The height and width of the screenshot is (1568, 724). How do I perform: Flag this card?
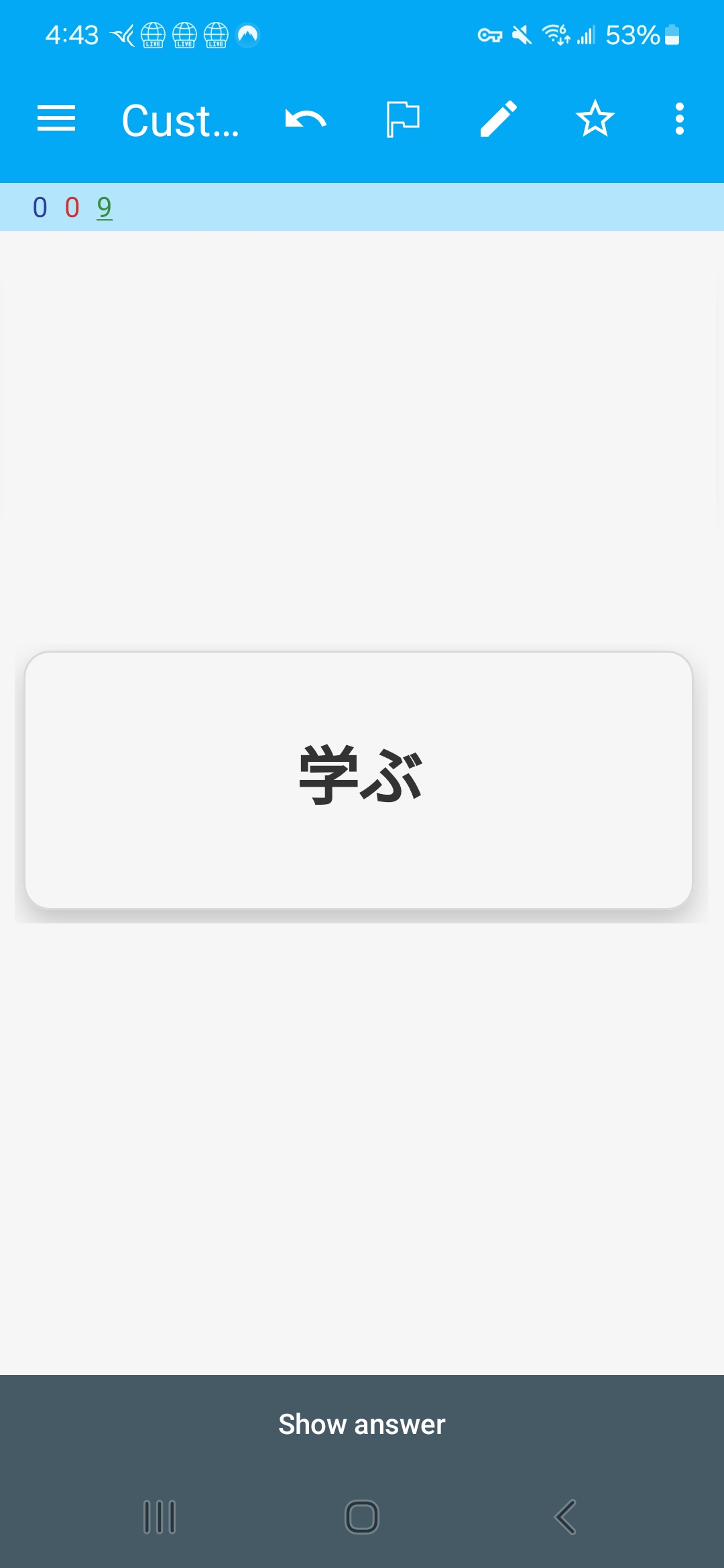click(403, 119)
